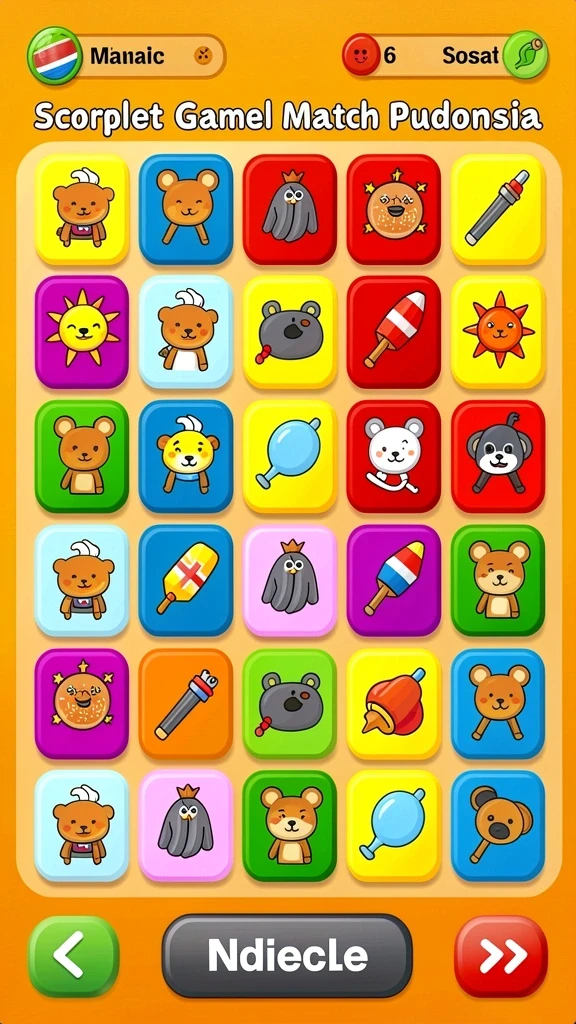
Task: Select the smiling yellow sun on purple tile
Action: tap(82, 332)
